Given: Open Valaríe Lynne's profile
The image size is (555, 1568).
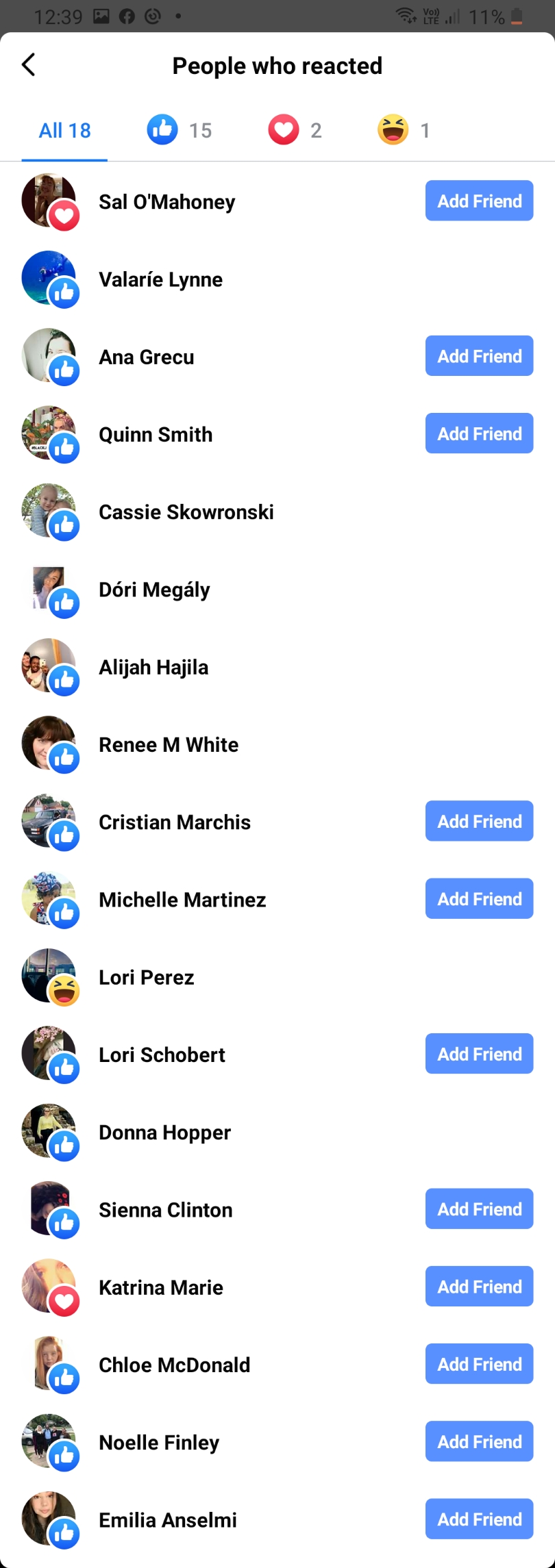Looking at the screenshot, I should 160,279.
